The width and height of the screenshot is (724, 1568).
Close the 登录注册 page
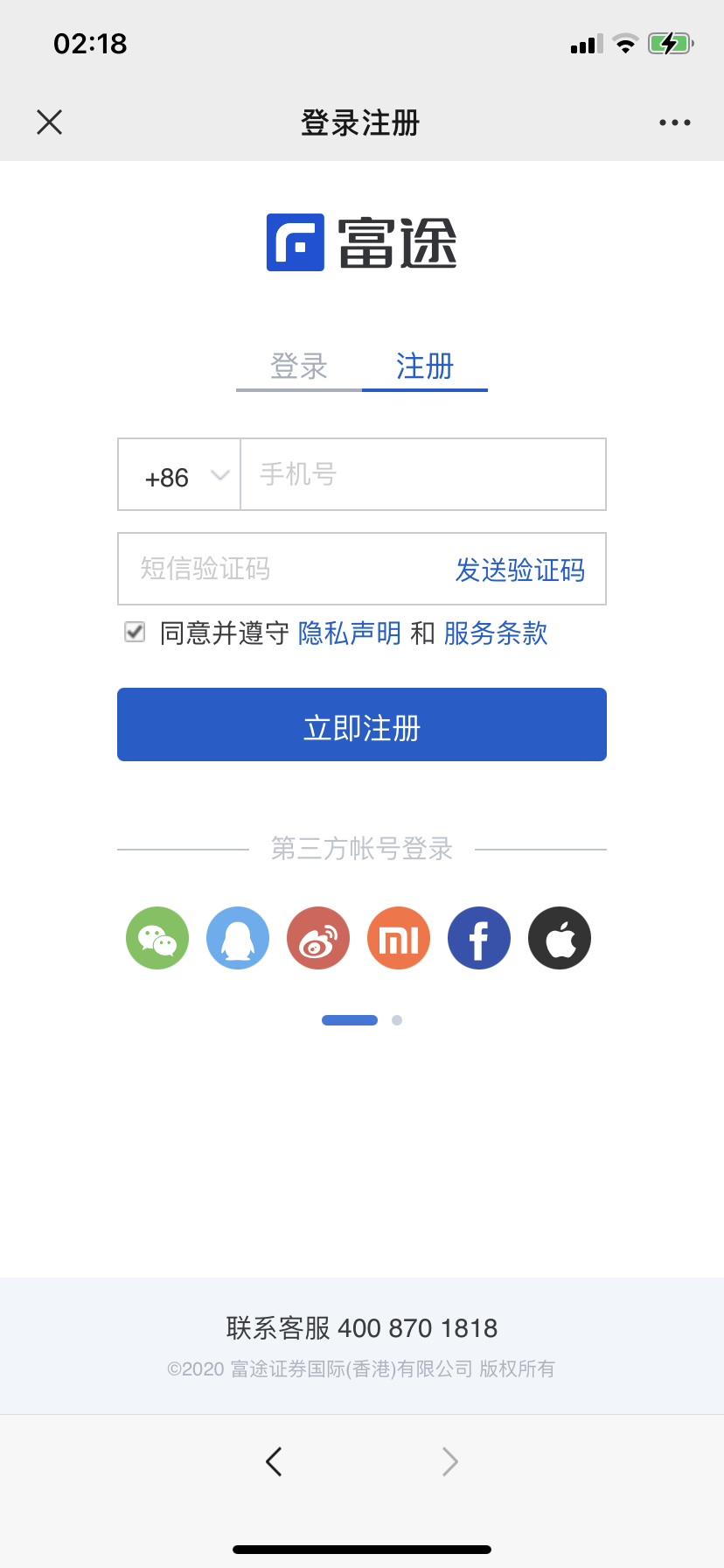[50, 122]
